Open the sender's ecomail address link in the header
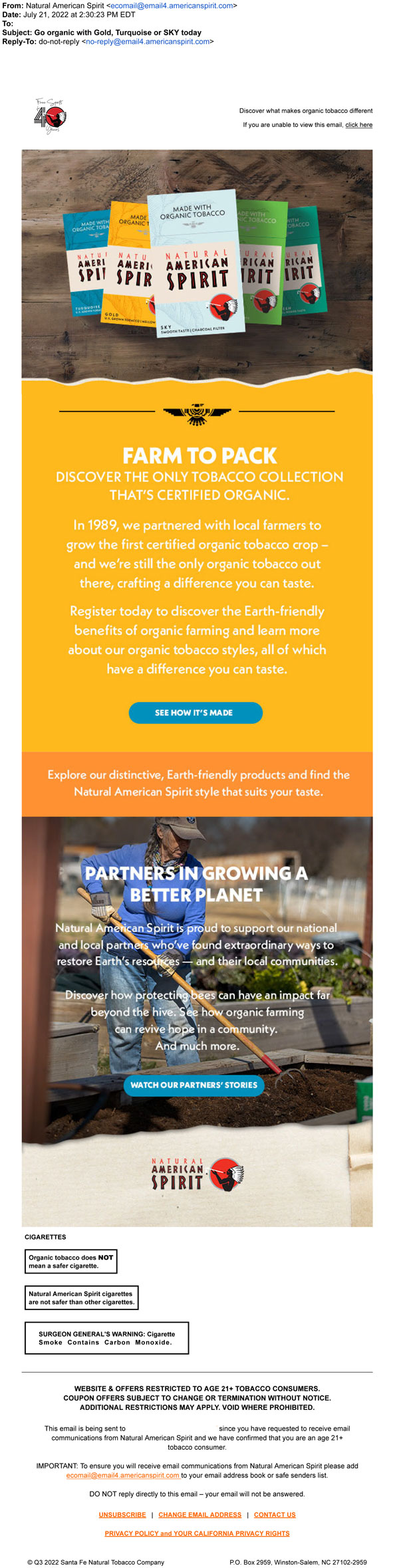399x1568 pixels. coord(172,5)
